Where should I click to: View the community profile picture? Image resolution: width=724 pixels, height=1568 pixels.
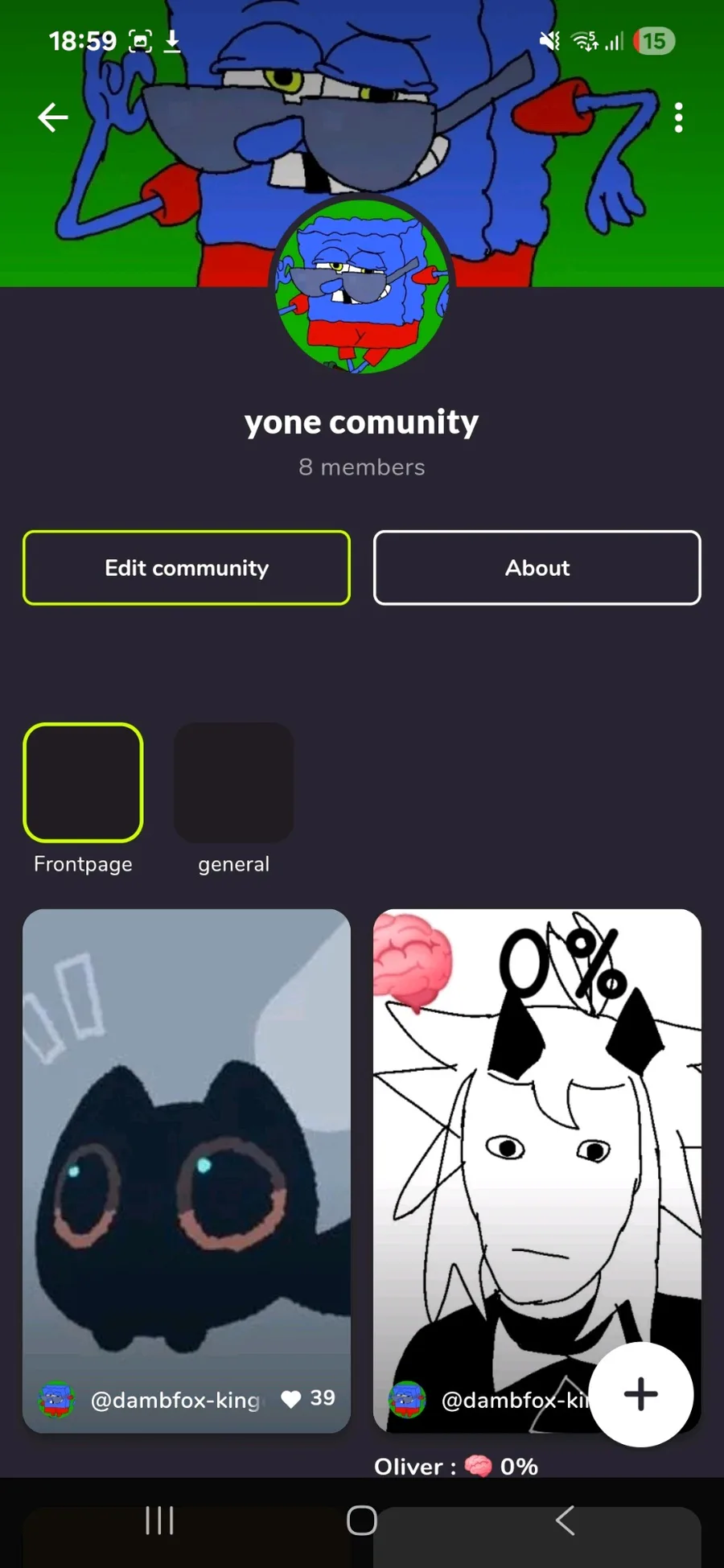pyautogui.click(x=362, y=286)
